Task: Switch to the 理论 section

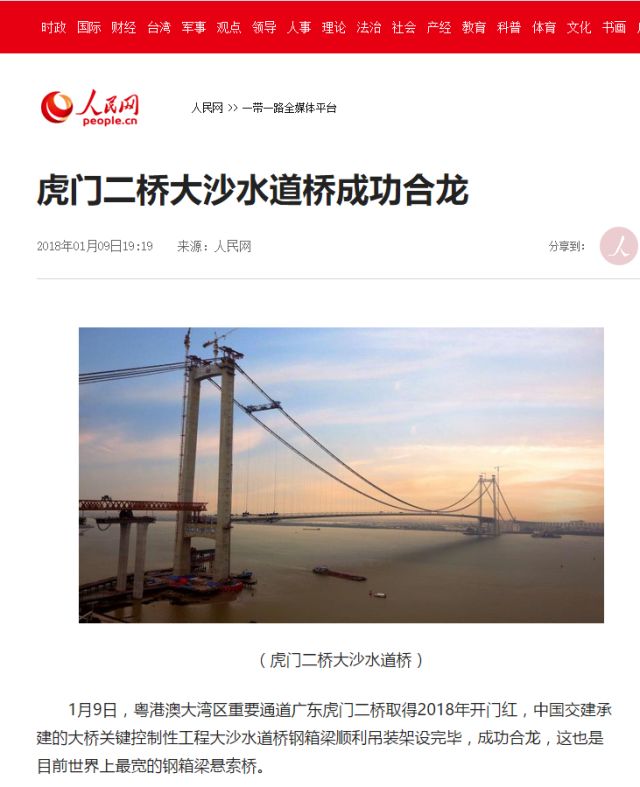Action: (x=334, y=28)
